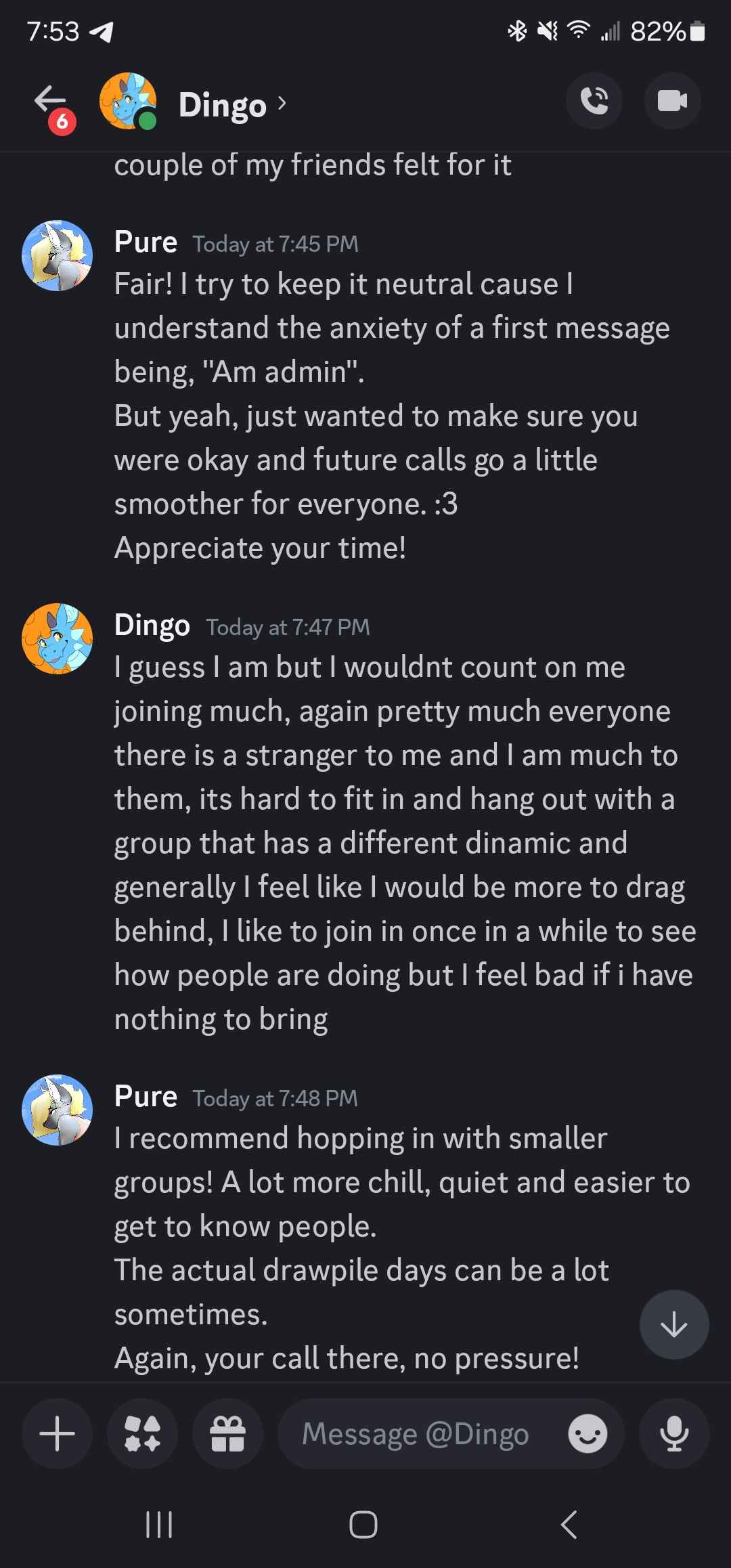This screenshot has height=1568, width=731.
Task: Open Dingo's profile from the header
Action: click(223, 104)
